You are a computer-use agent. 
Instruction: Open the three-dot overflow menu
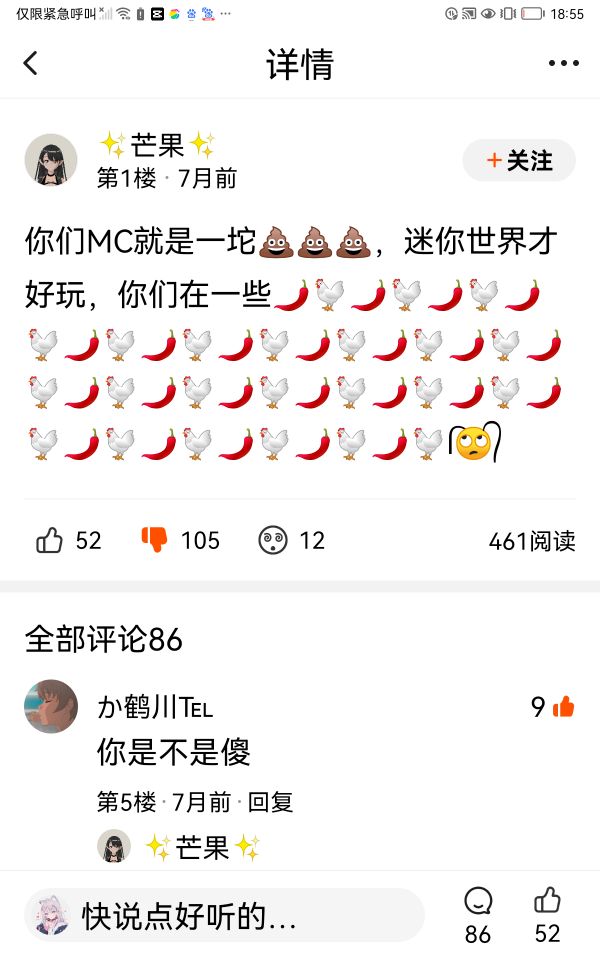tap(563, 63)
